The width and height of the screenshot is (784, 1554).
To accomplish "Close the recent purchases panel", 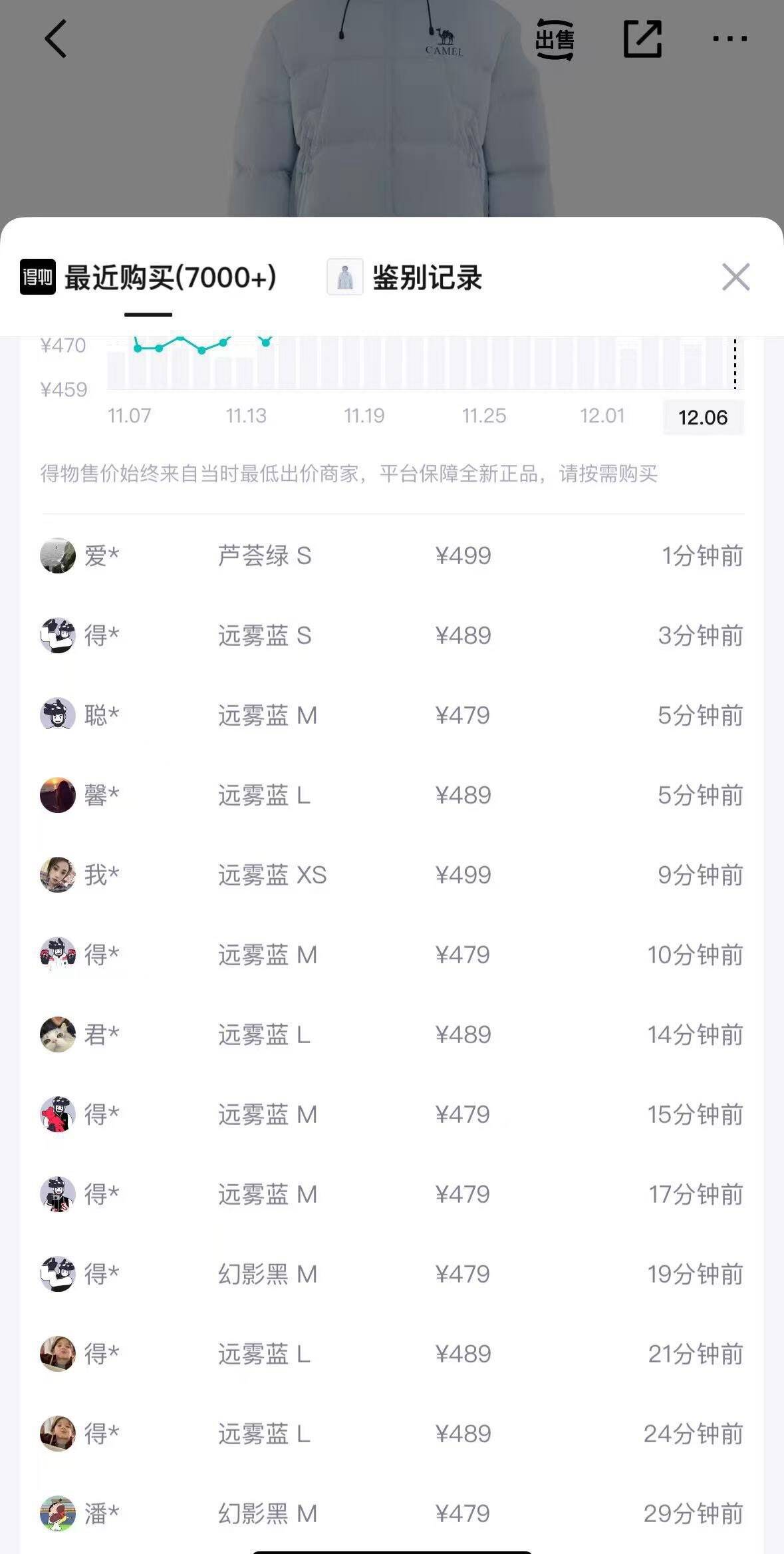I will point(735,277).
